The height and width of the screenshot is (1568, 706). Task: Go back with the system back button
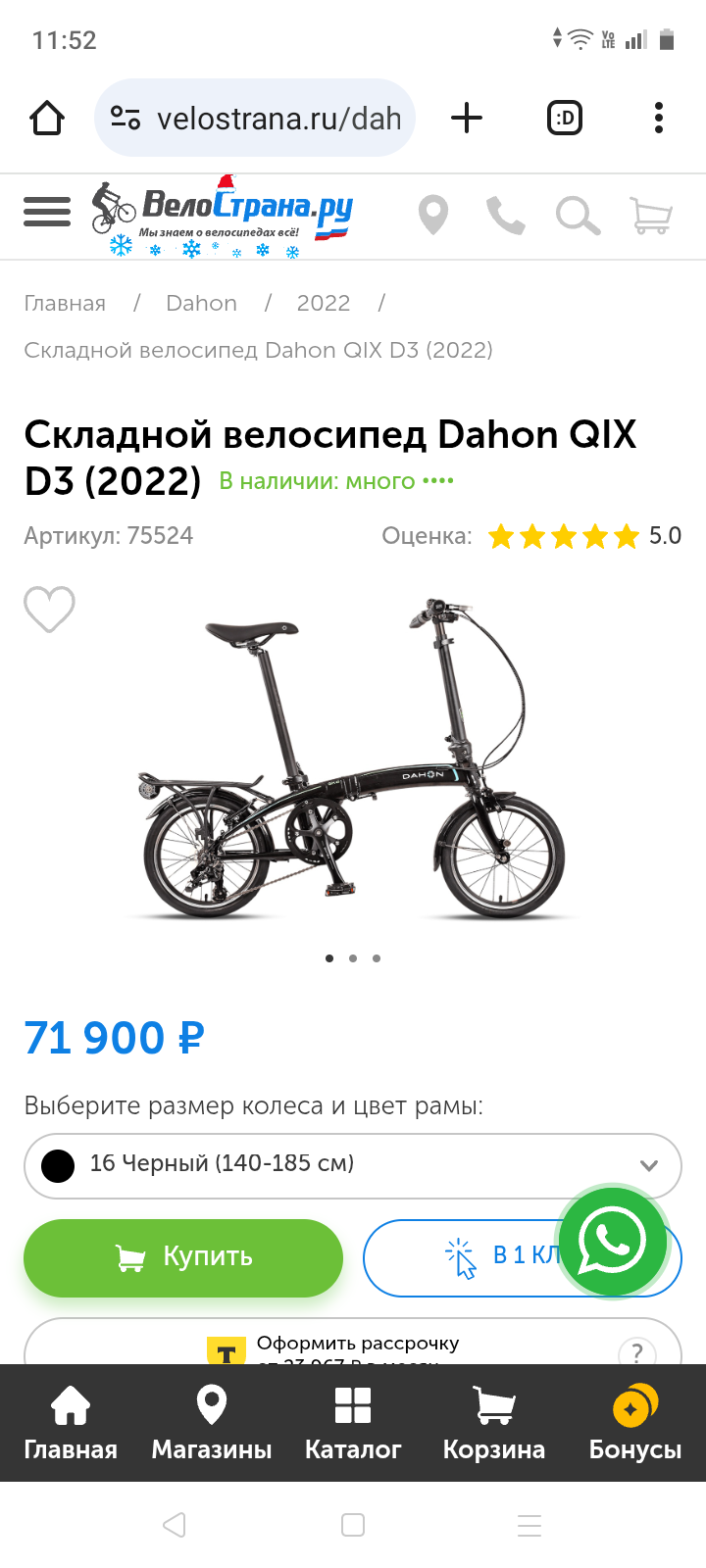pyautogui.click(x=175, y=1525)
